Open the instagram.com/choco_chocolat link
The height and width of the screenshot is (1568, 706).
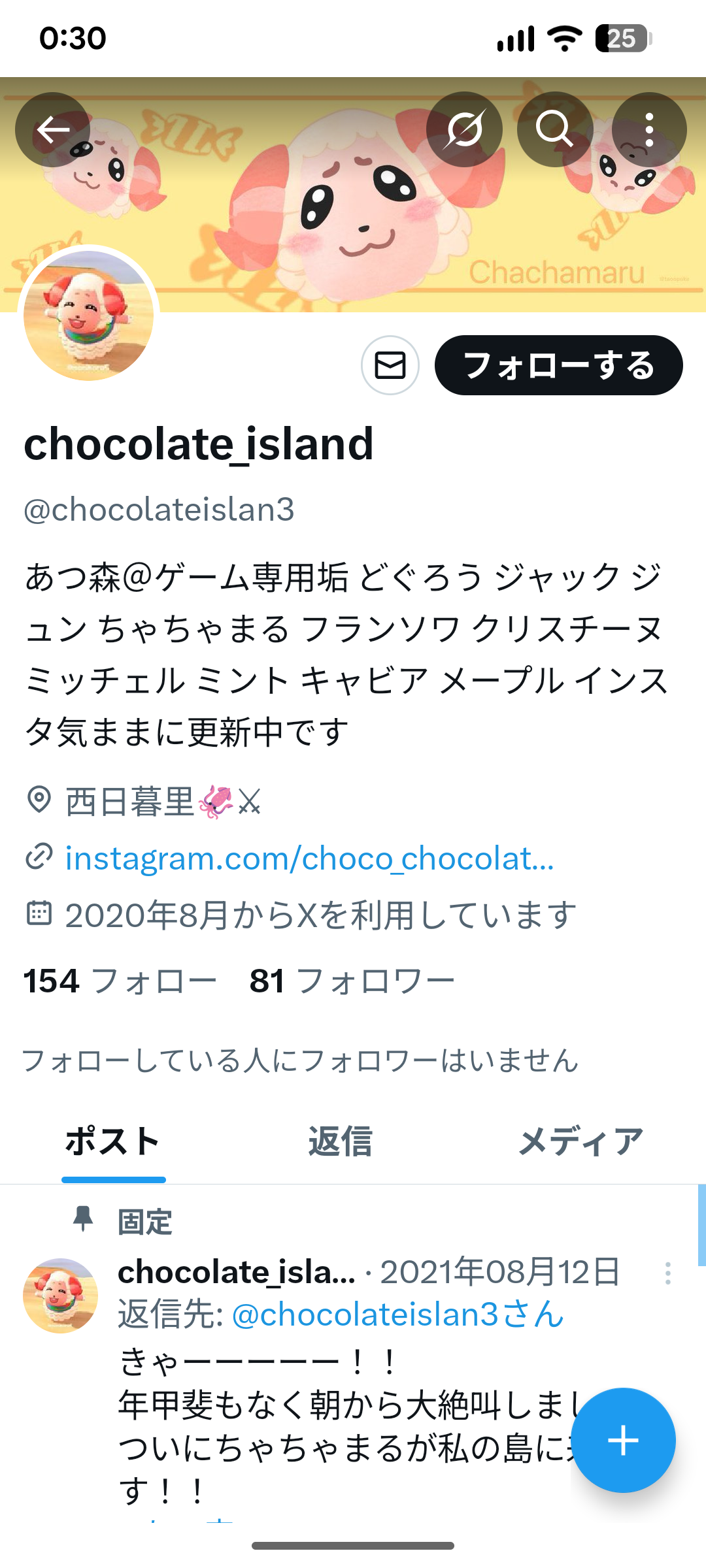[309, 858]
